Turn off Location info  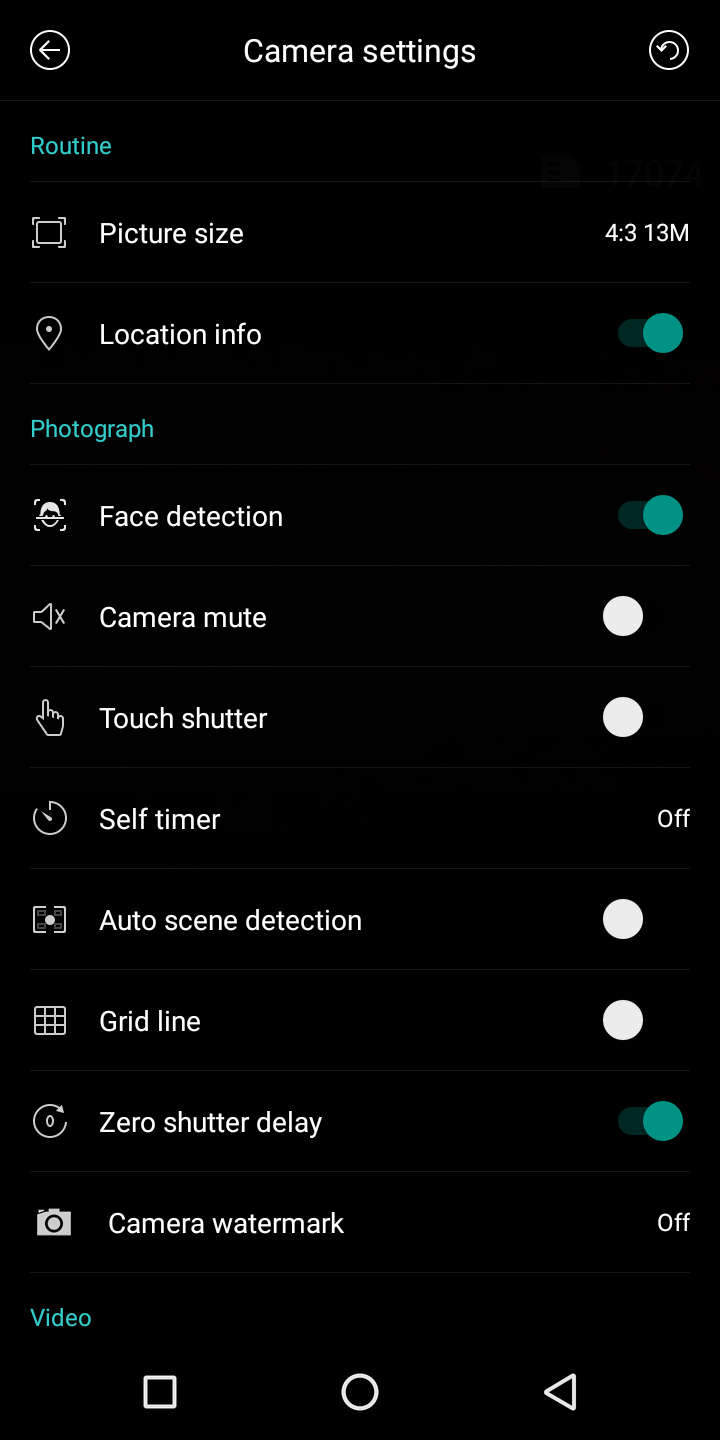click(x=650, y=334)
